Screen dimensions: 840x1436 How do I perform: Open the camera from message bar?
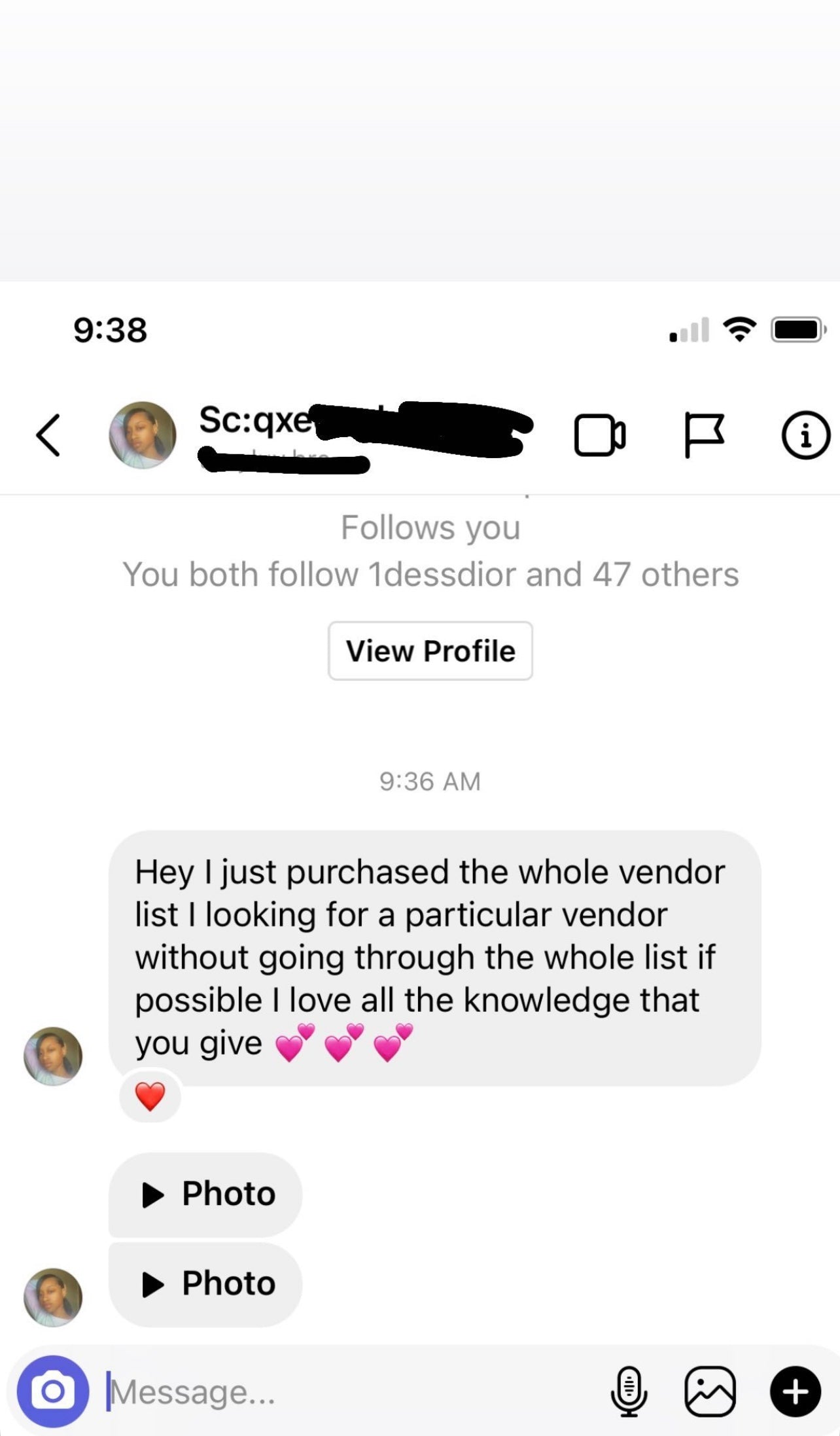53,1391
